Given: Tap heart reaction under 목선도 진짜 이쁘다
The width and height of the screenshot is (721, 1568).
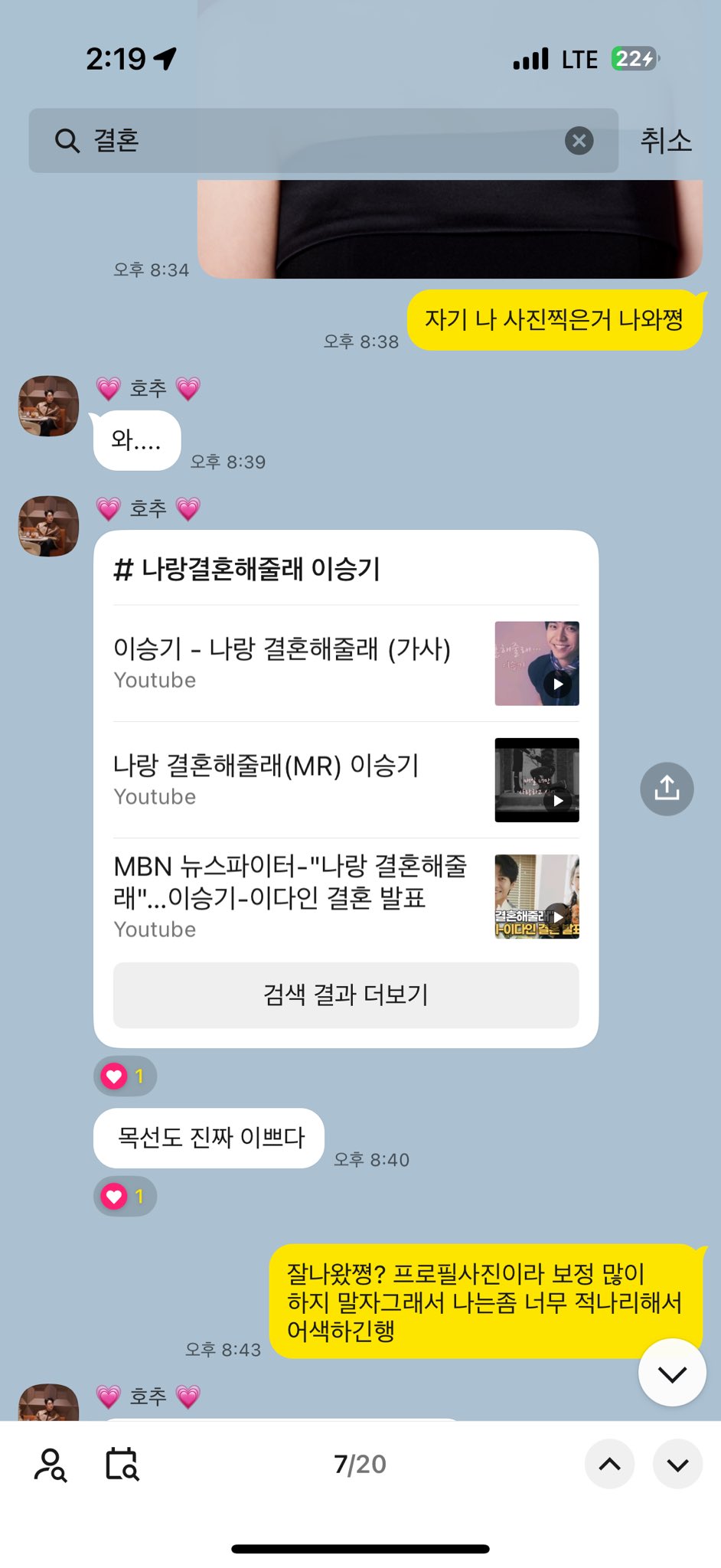Looking at the screenshot, I should pyautogui.click(x=125, y=1196).
